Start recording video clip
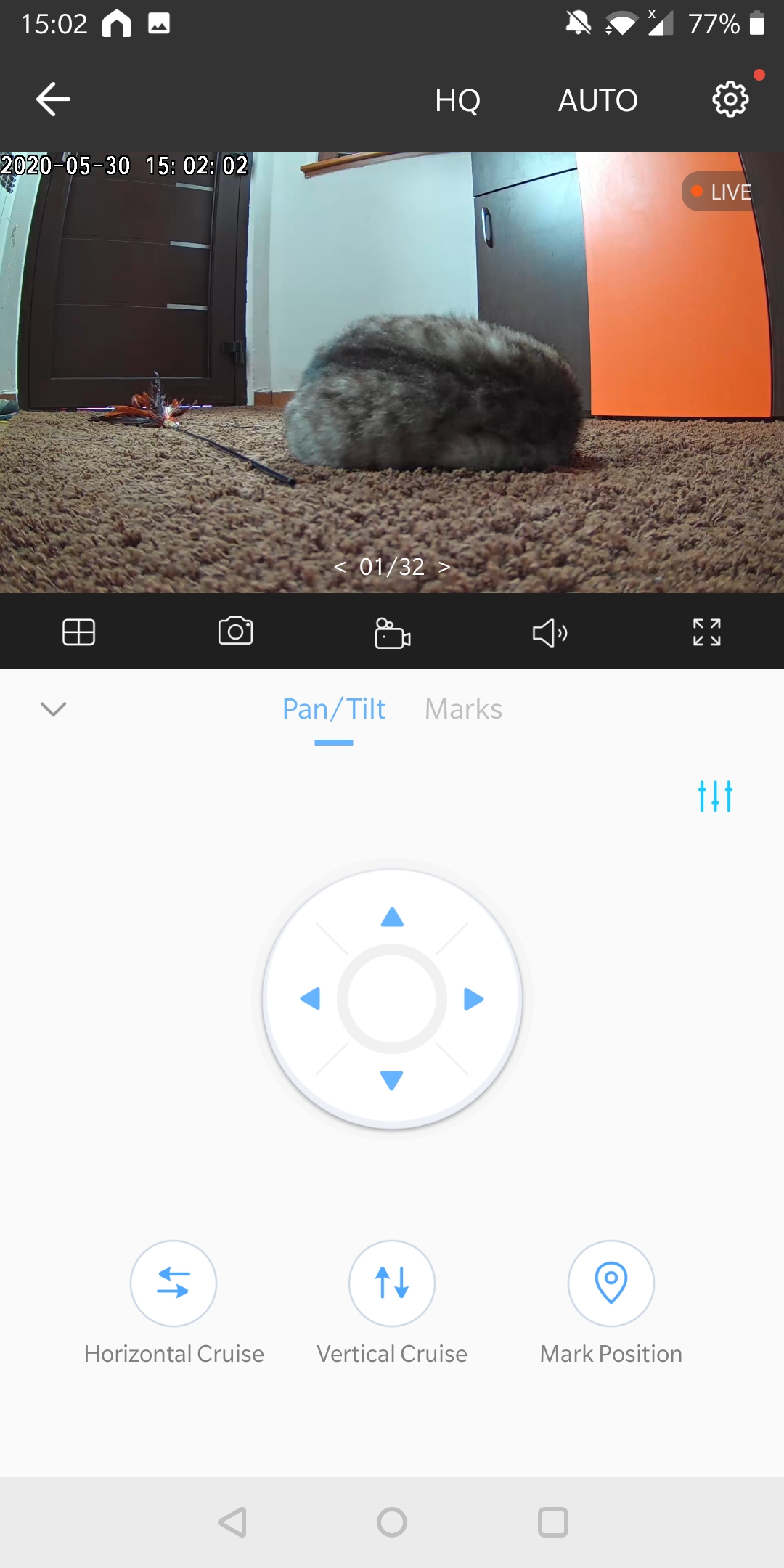Screen dimensions: 784x1568 393,633
